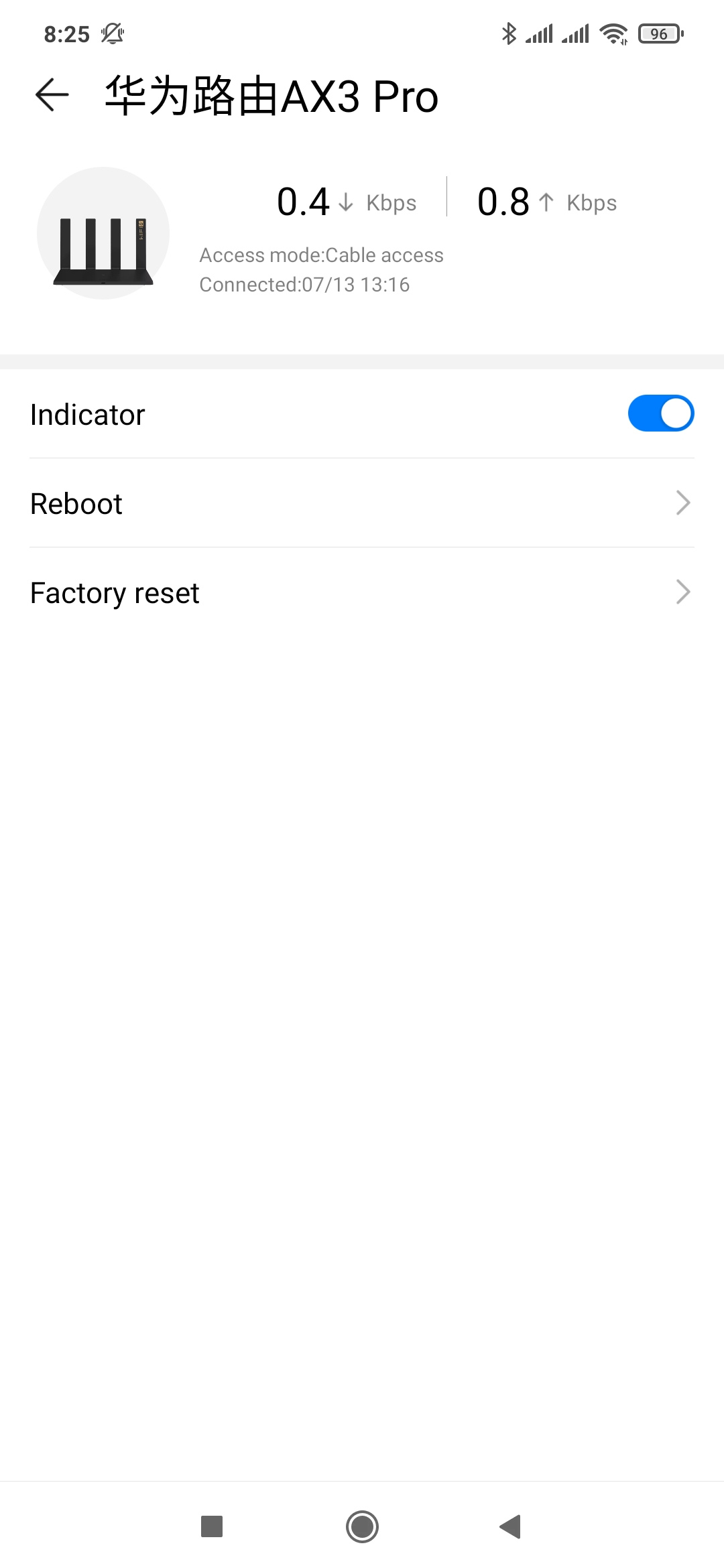Open recent apps from the navigation bar
Viewport: 724px width, 1568px height.
212,1526
